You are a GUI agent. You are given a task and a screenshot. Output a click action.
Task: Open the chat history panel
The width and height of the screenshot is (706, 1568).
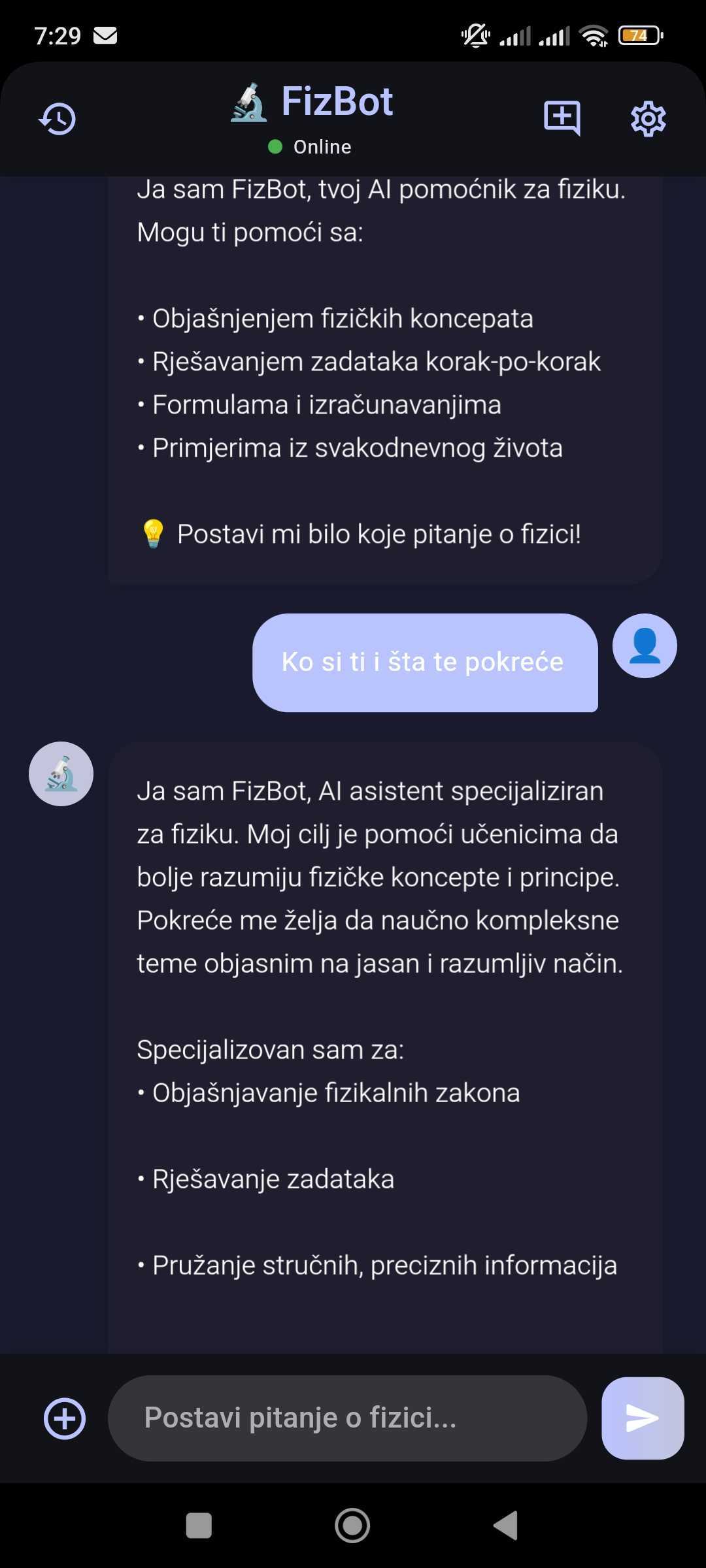pos(58,118)
